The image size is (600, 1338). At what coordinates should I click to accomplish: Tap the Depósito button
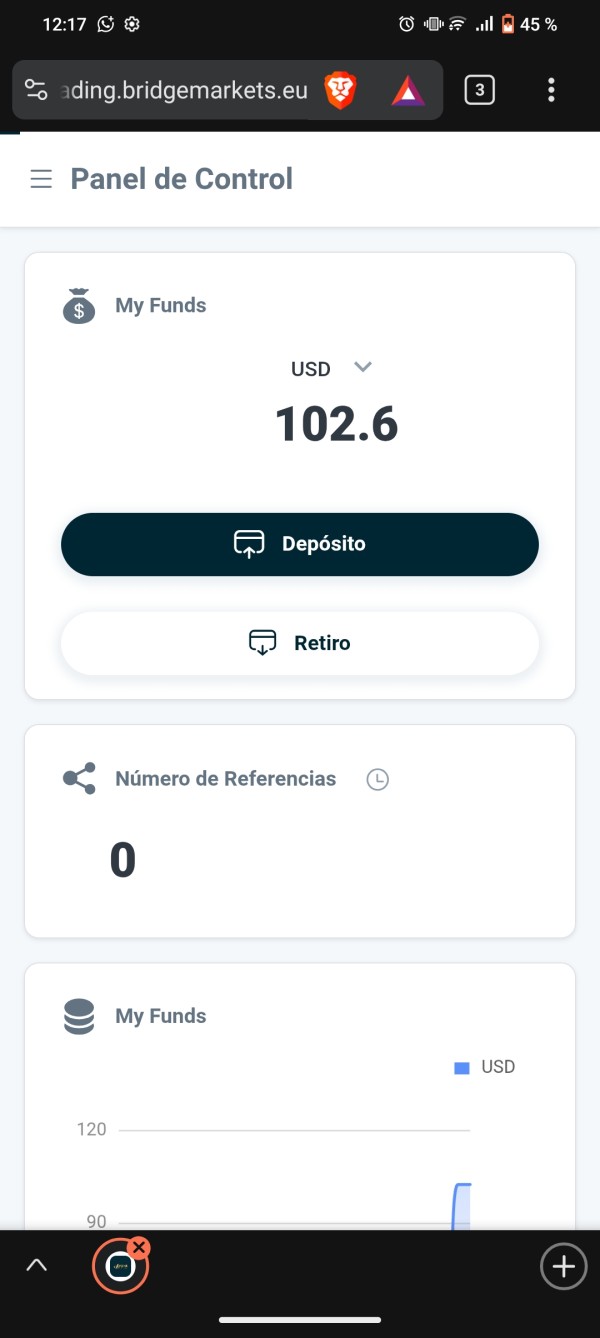(x=300, y=544)
